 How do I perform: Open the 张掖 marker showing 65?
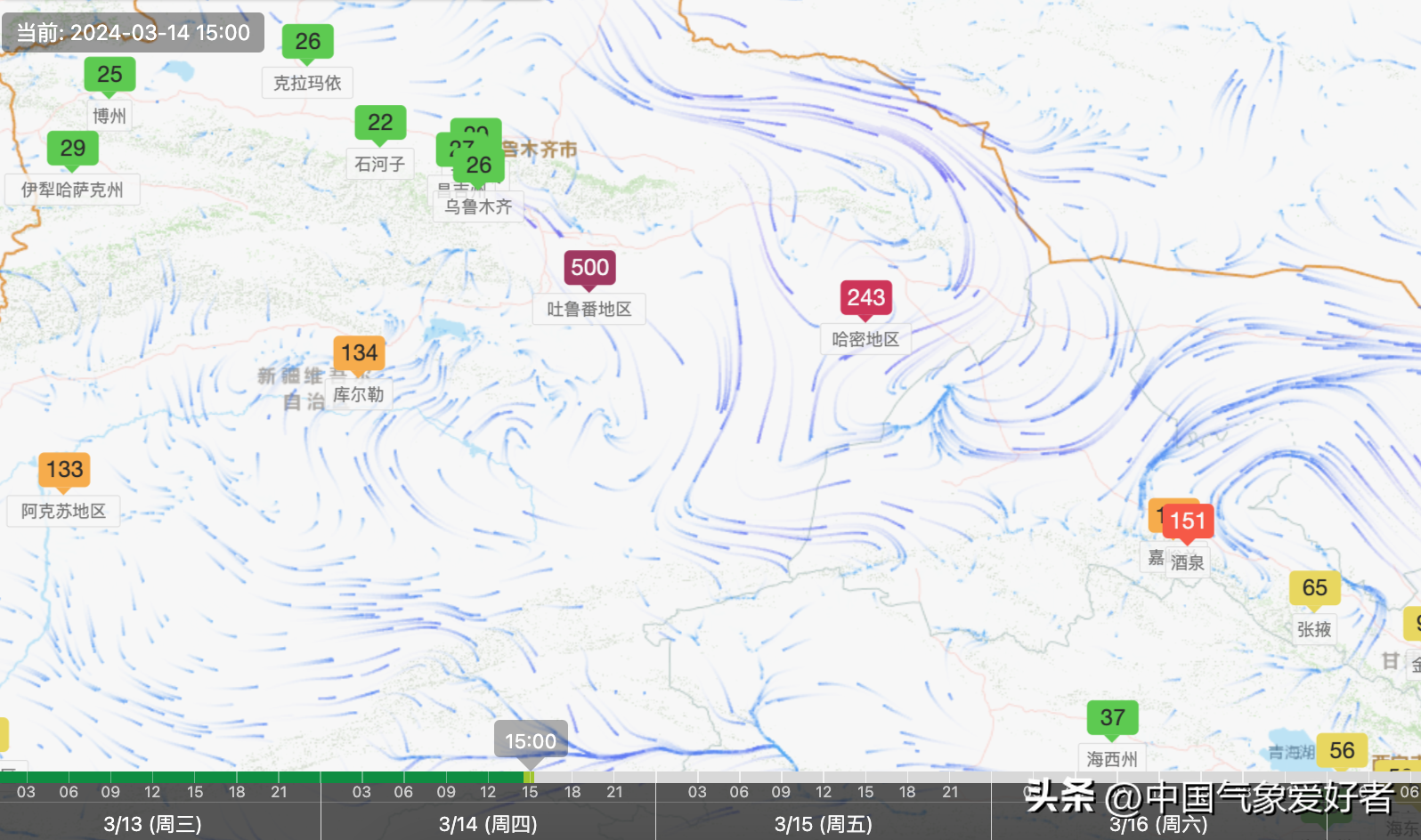coord(1314,588)
